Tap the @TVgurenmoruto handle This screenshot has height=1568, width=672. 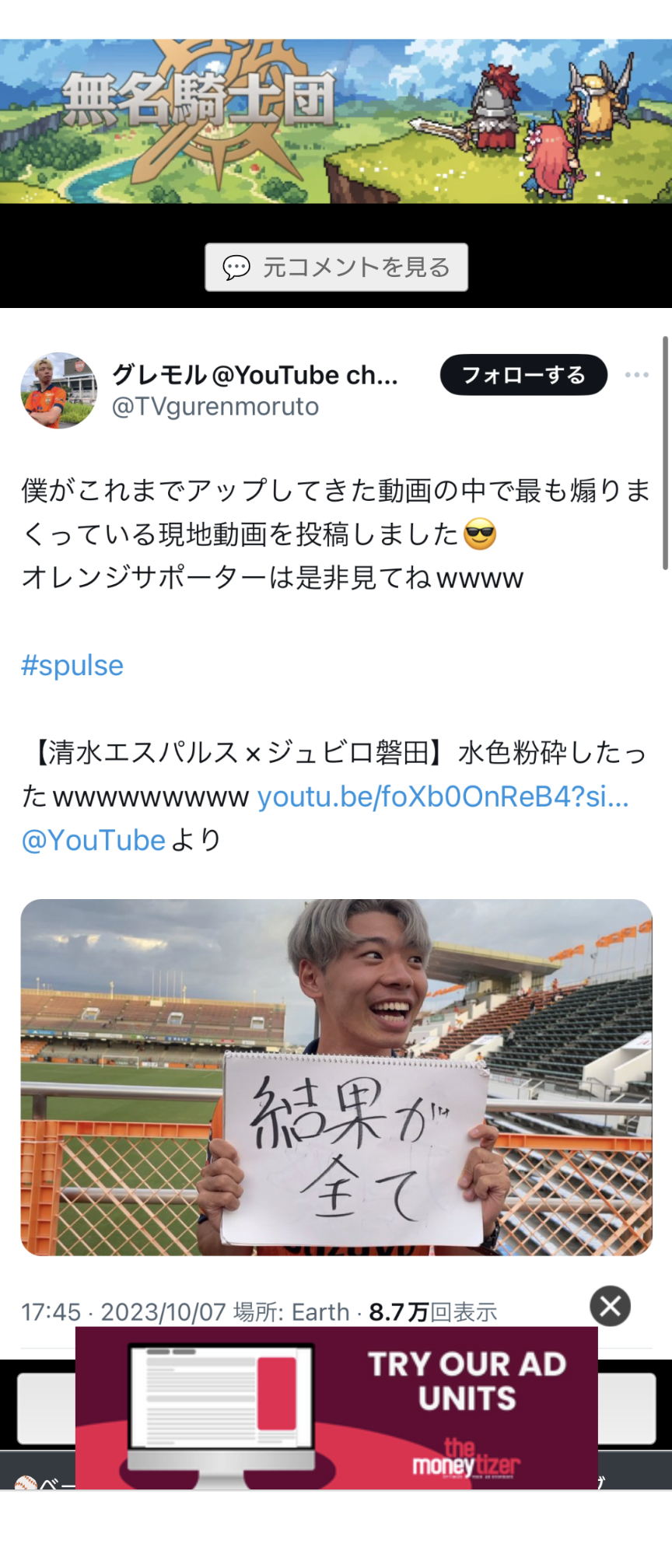(215, 407)
